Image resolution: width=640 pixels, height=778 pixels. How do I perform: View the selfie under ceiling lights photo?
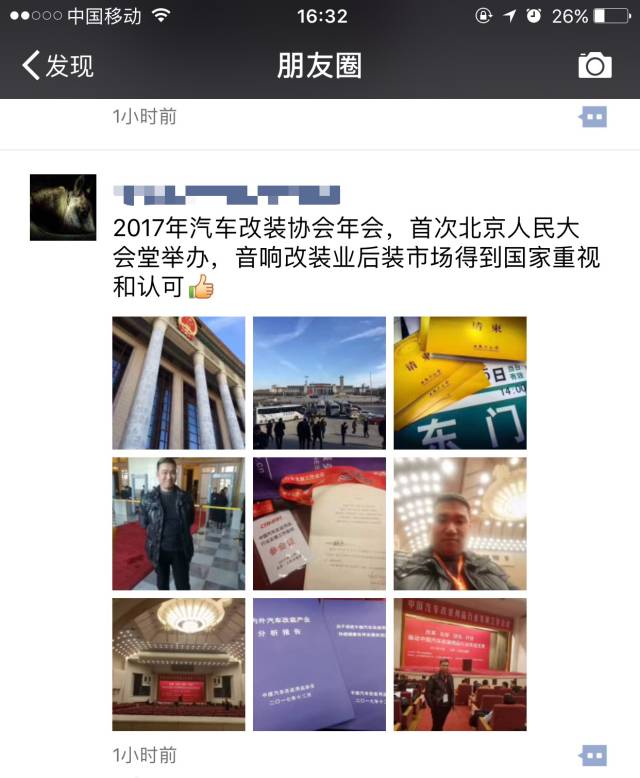point(460,524)
